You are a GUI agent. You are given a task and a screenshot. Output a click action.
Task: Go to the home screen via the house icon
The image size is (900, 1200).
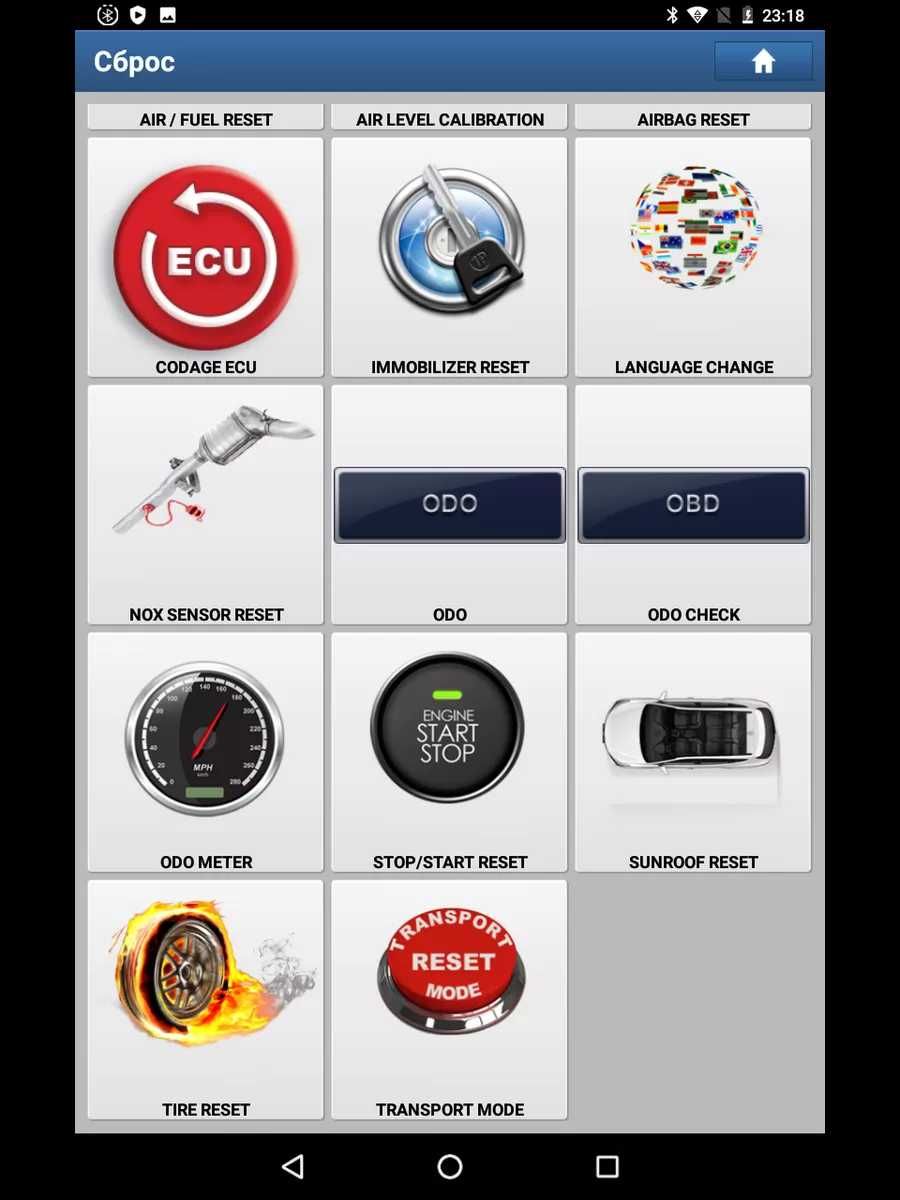point(763,62)
